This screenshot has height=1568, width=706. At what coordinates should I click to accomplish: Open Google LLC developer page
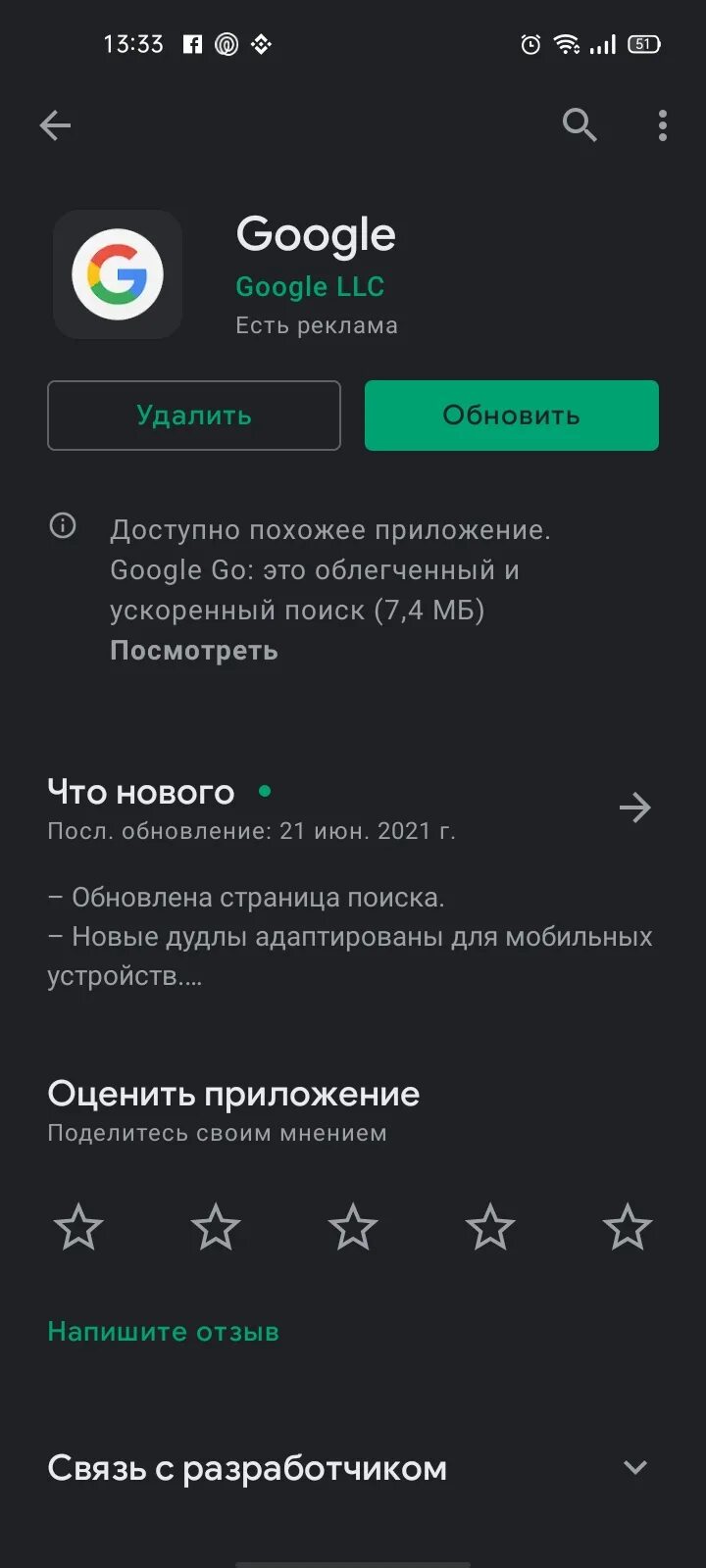[x=310, y=286]
